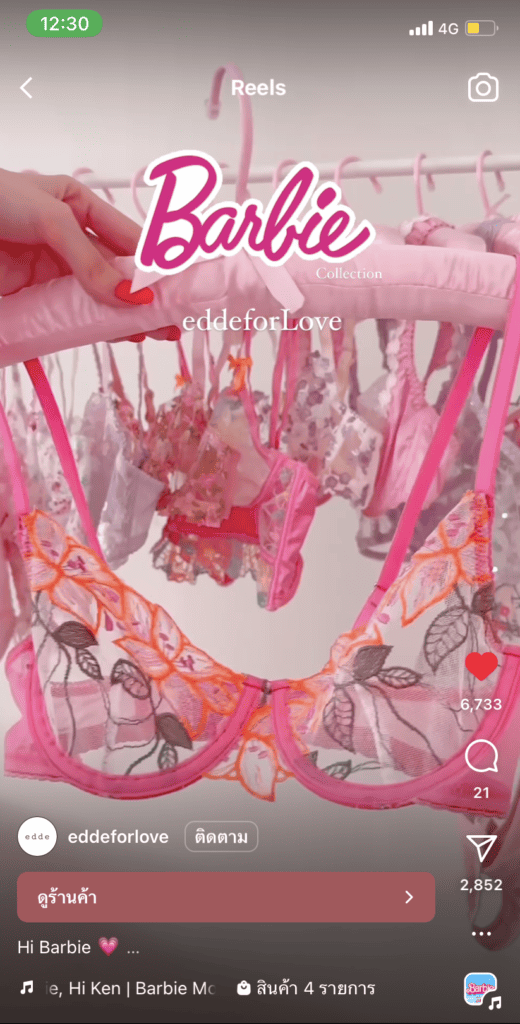
Task: Open the eddeforlove username profile
Action: tap(118, 837)
